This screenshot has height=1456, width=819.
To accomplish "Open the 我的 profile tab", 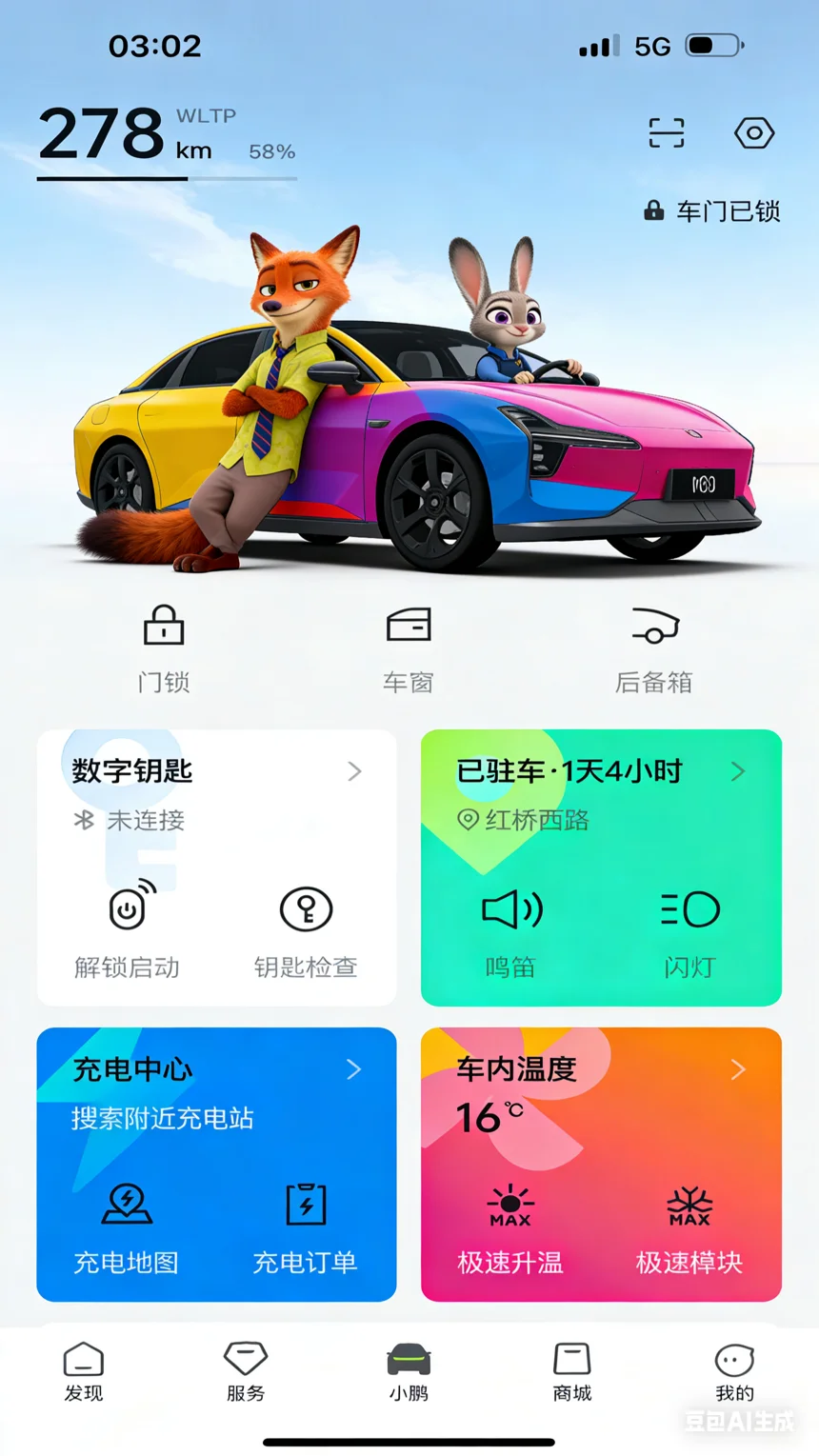I will pyautogui.click(x=734, y=1372).
